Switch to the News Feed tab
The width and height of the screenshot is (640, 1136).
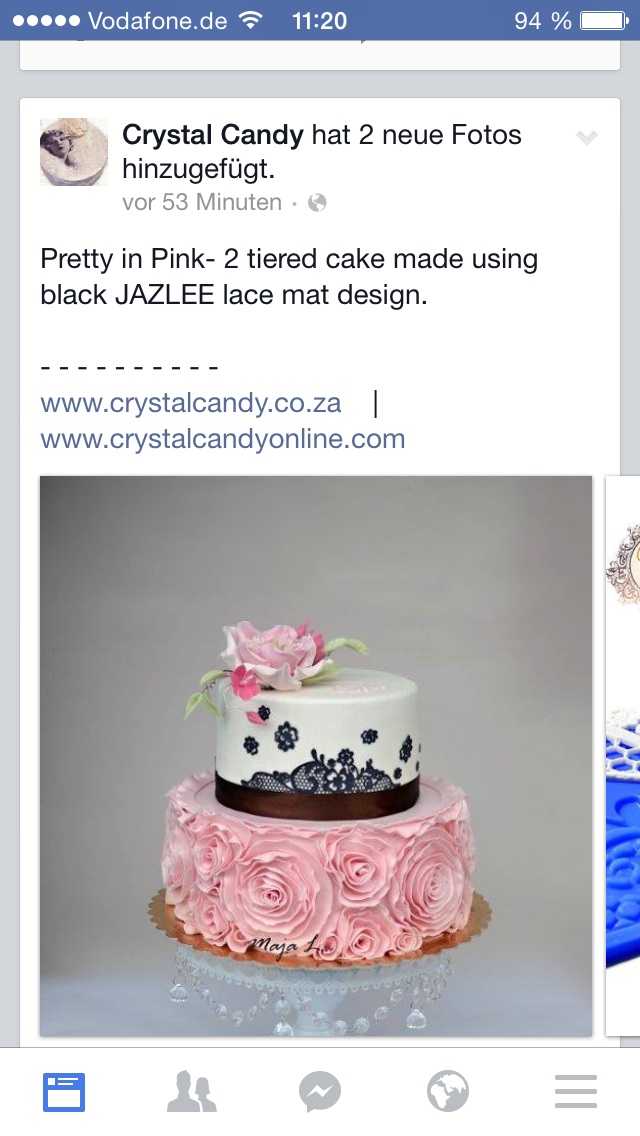[x=64, y=1091]
